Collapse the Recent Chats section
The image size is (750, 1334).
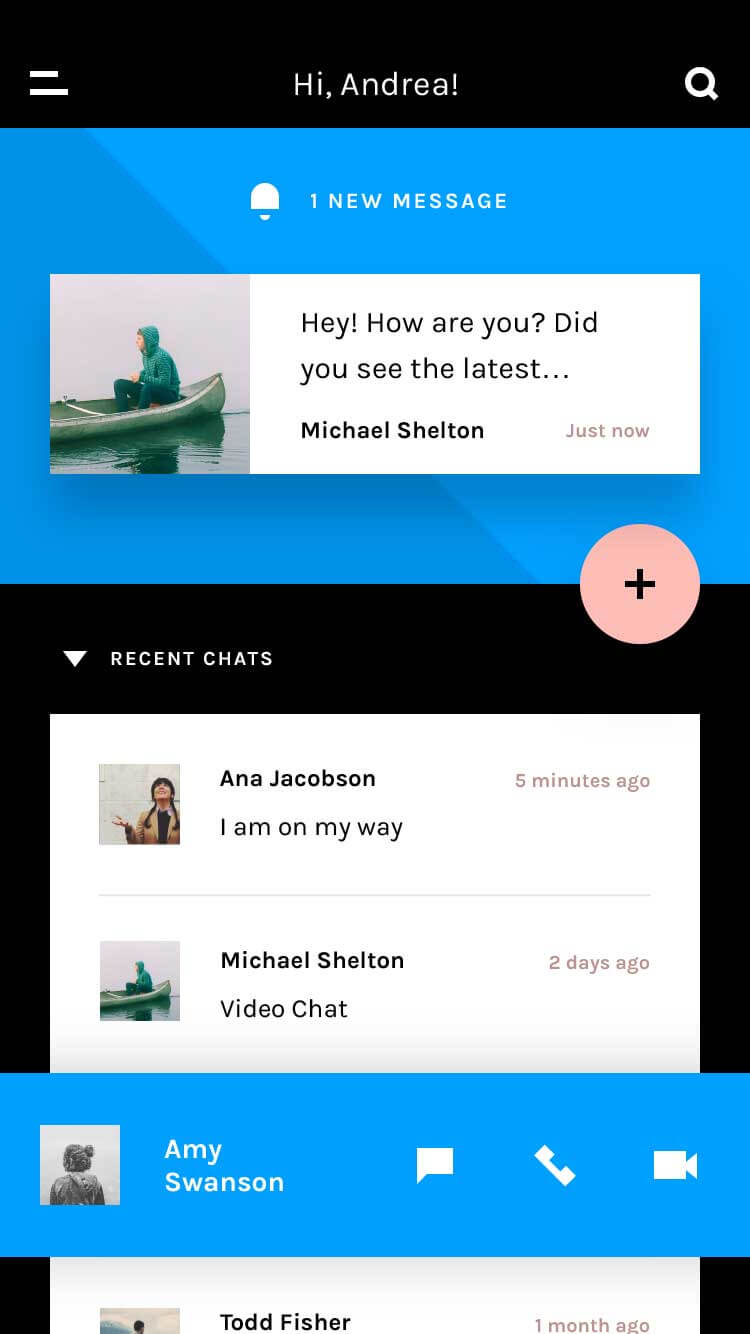[76, 658]
